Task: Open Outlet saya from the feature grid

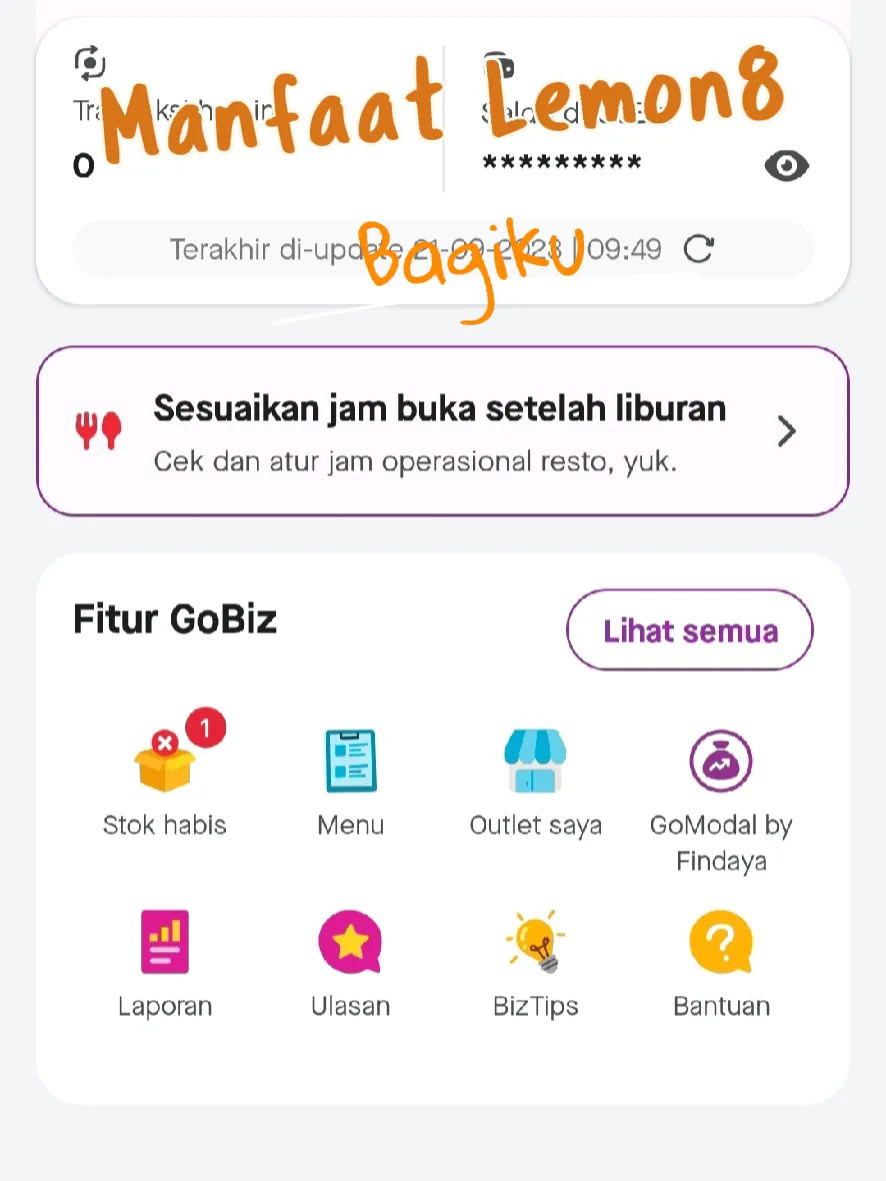Action: pyautogui.click(x=535, y=762)
